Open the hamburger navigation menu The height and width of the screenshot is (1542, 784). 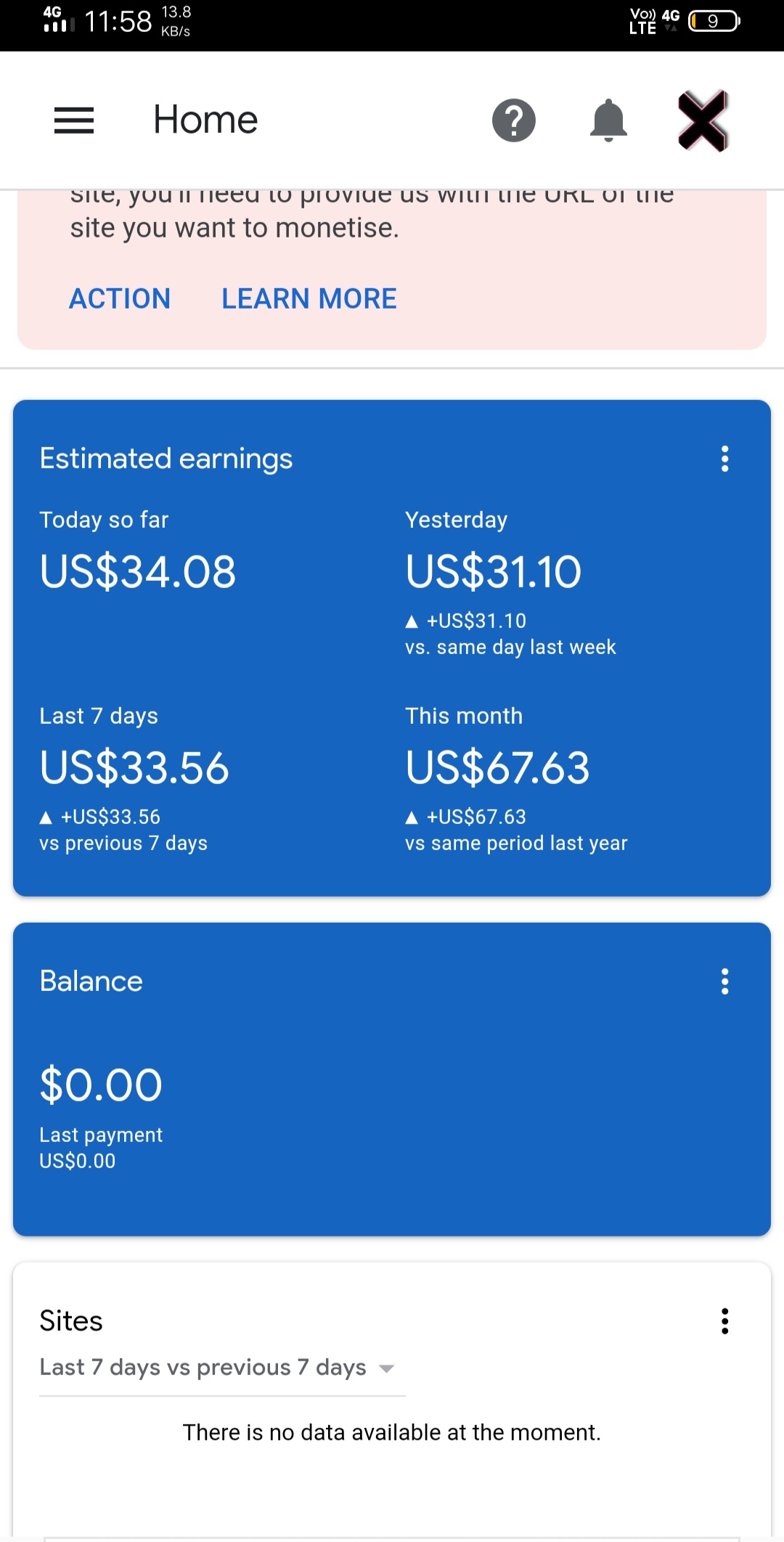click(74, 120)
